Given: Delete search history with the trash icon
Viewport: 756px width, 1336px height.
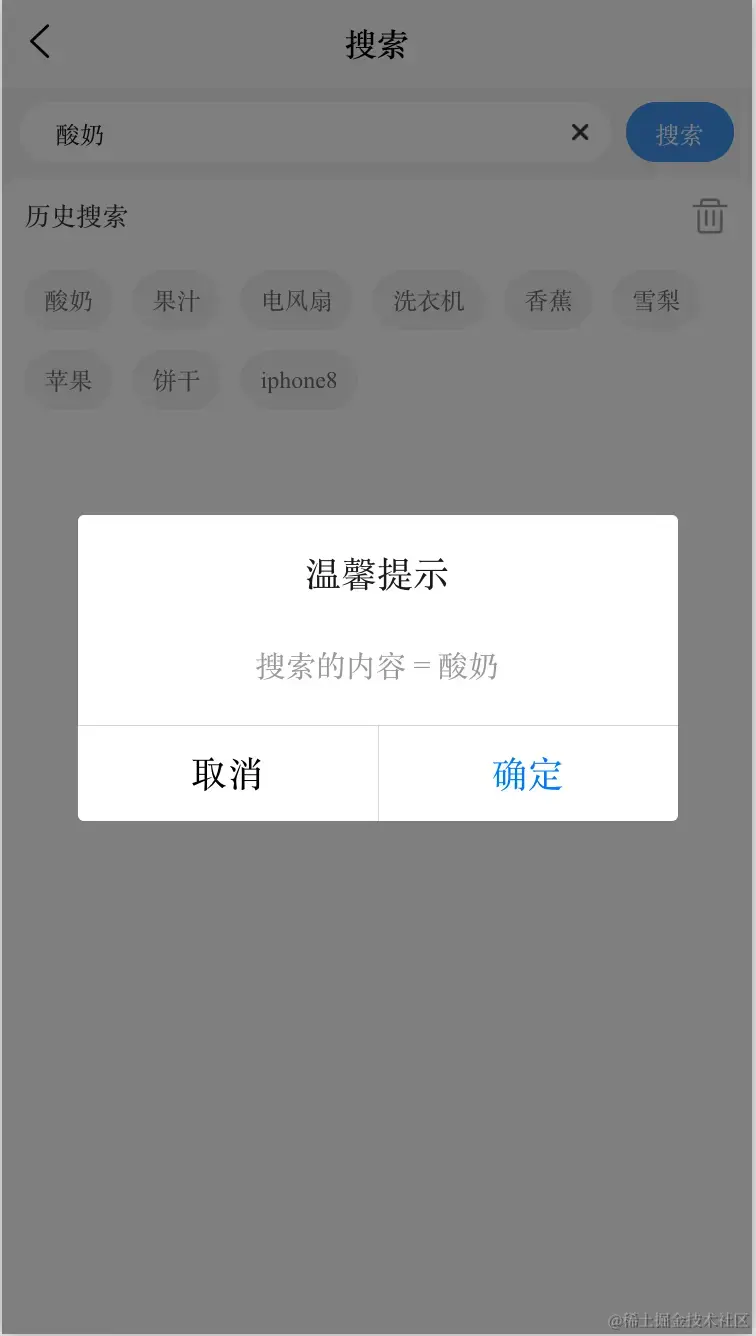Looking at the screenshot, I should [x=710, y=216].
